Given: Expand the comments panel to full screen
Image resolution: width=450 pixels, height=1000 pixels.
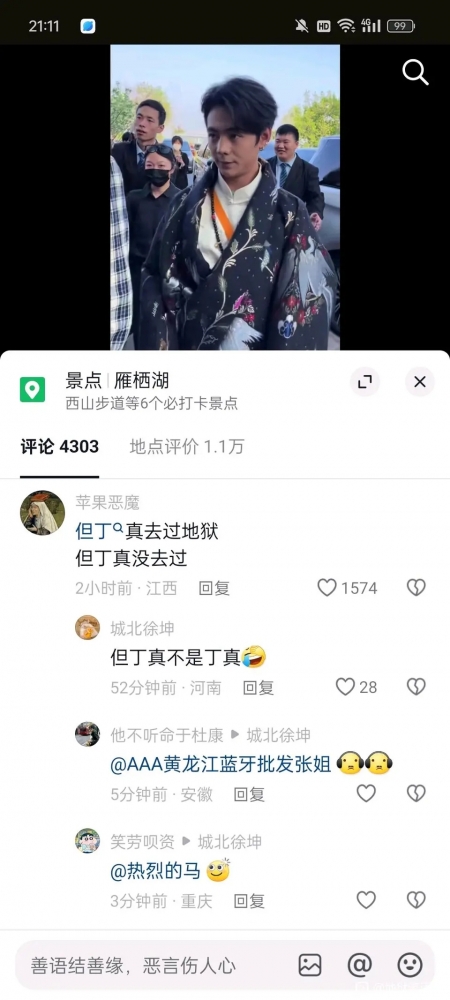Looking at the screenshot, I should tap(365, 382).
